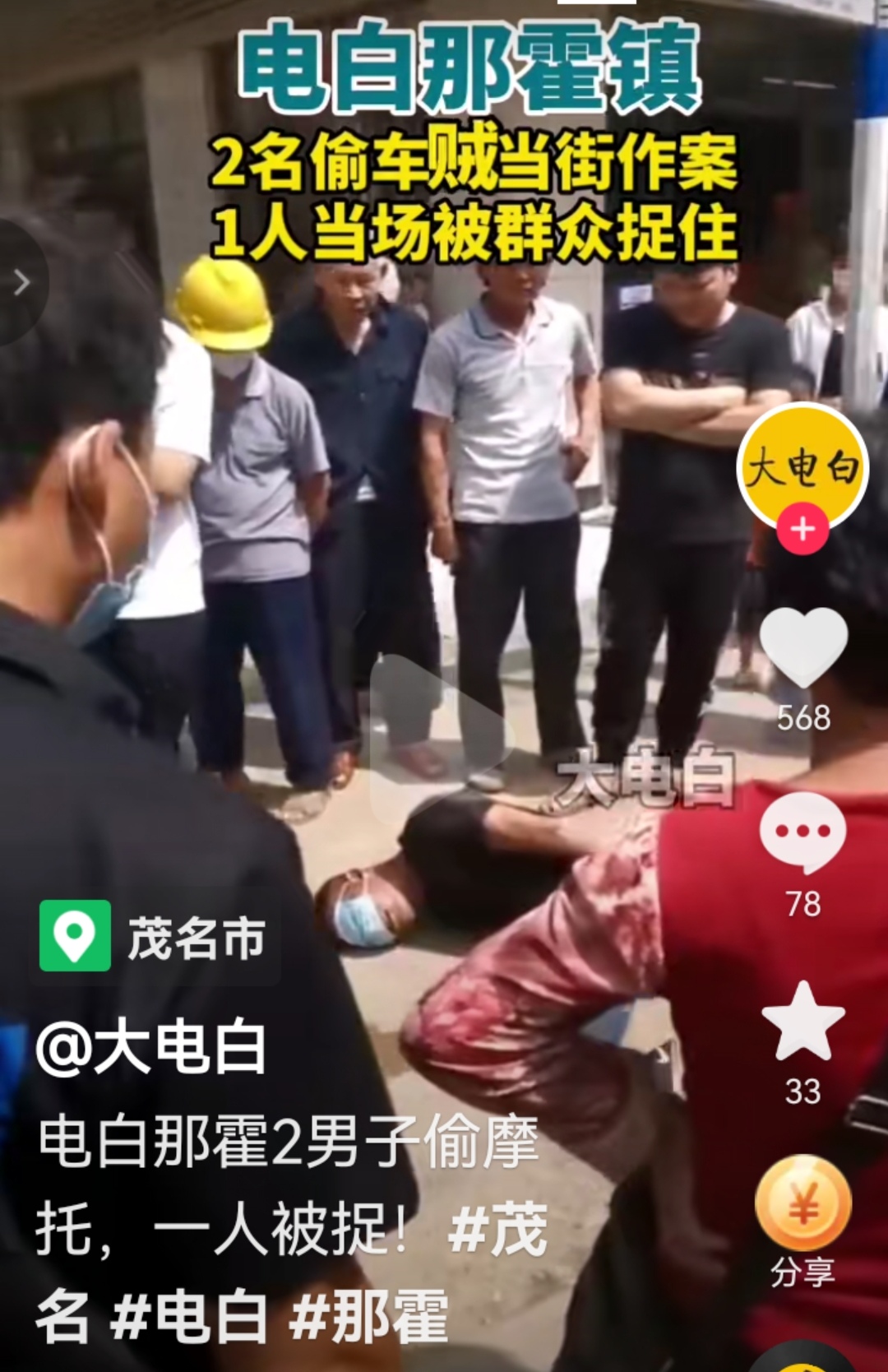The width and height of the screenshot is (888, 1372).
Task: Open the 茂名市 location tag
Action: (156, 937)
